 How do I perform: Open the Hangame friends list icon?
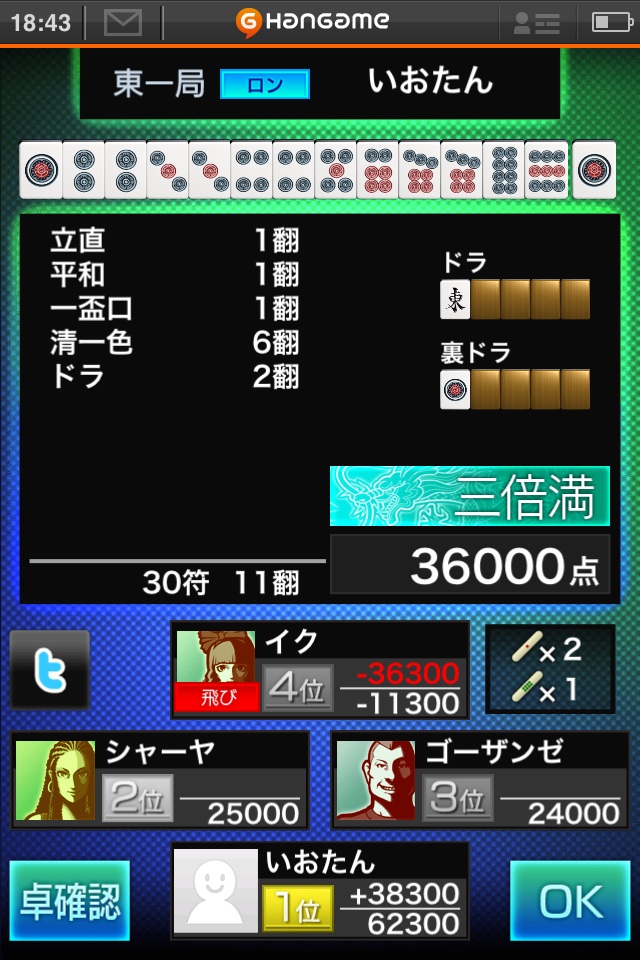[x=535, y=22]
